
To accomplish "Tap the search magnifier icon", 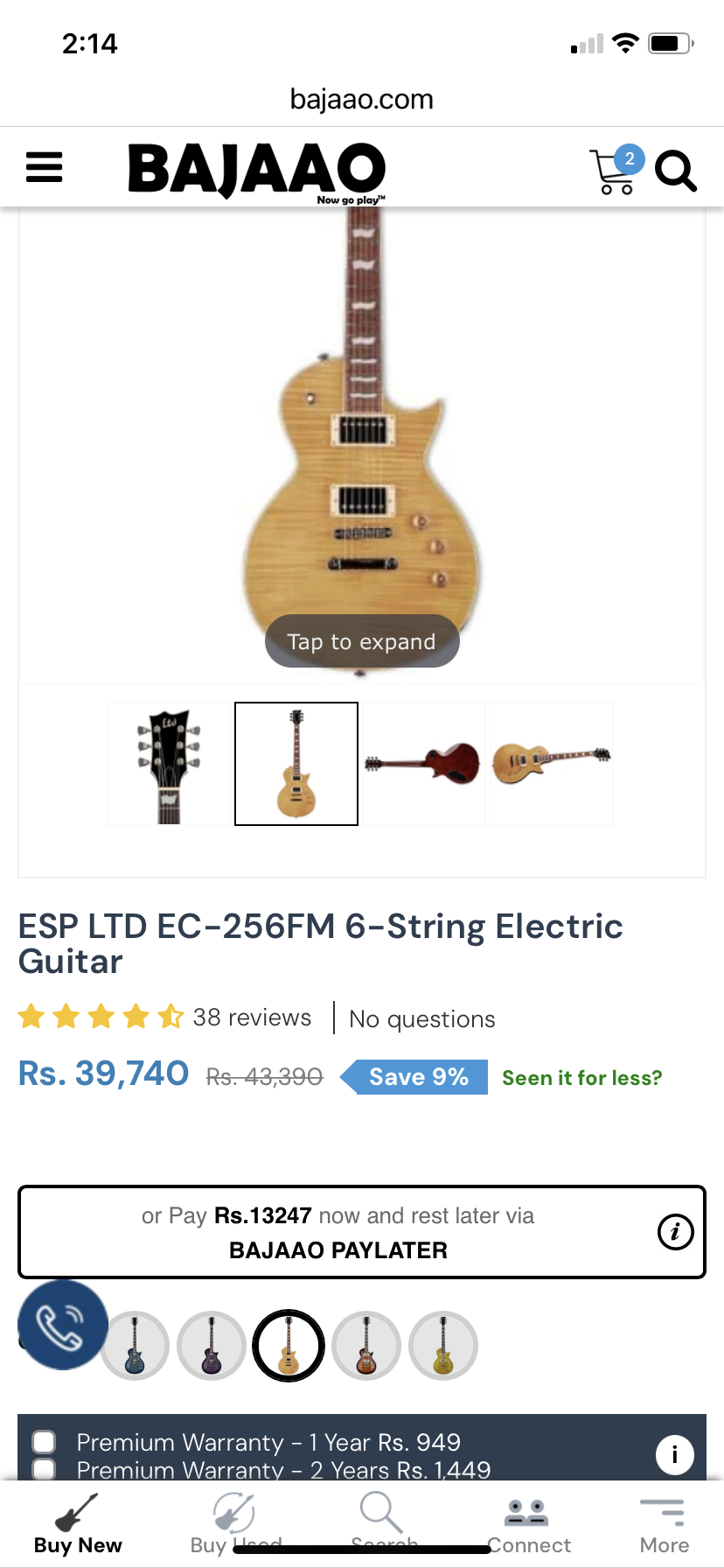I will pyautogui.click(x=676, y=171).
